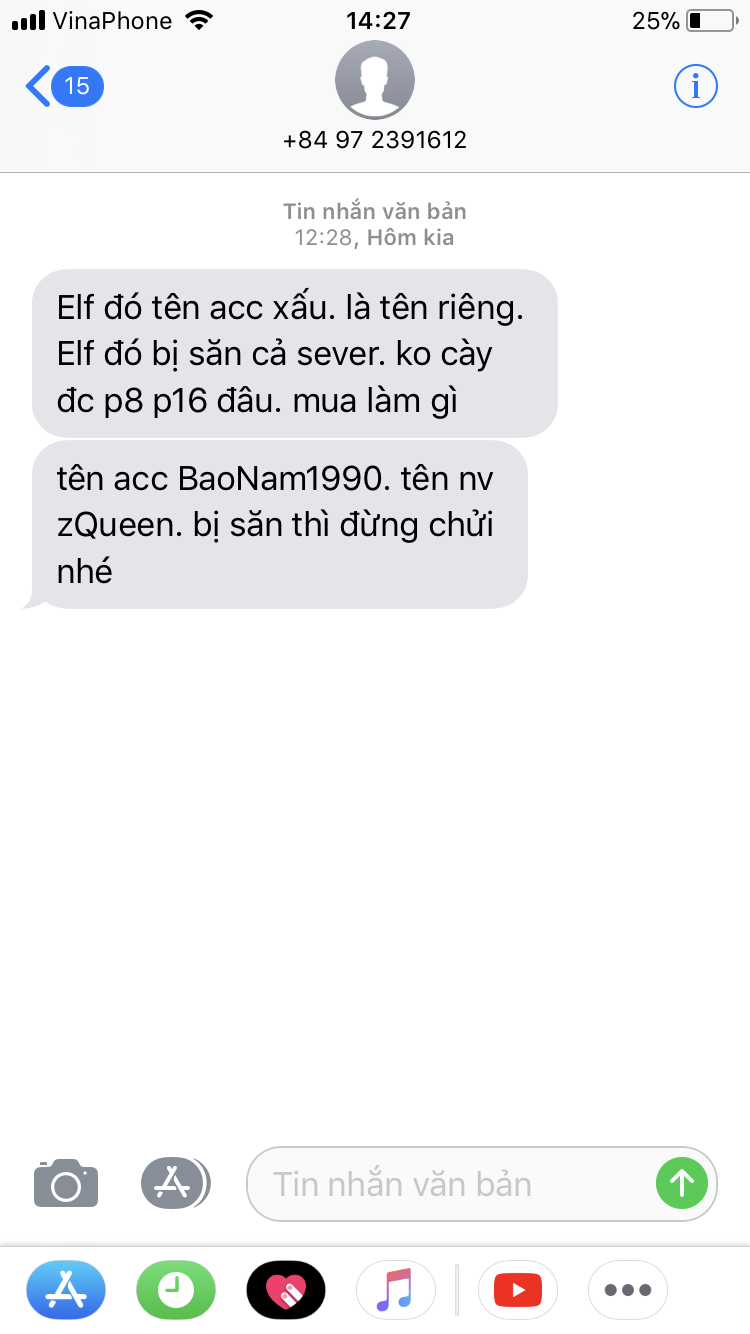
Task: Show more iMessage apps via ellipsis
Action: (628, 1291)
